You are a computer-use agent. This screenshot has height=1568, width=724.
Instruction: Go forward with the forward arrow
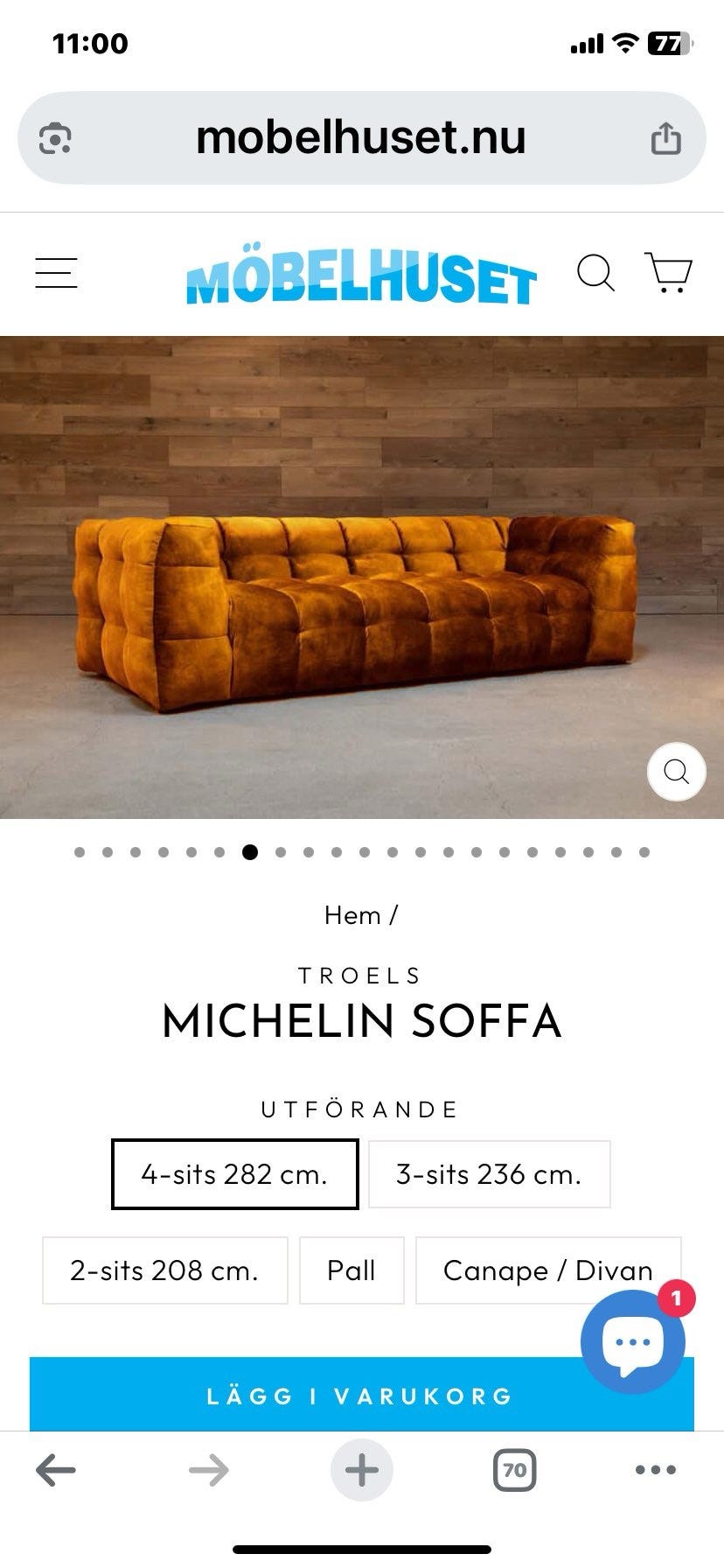point(208,1470)
